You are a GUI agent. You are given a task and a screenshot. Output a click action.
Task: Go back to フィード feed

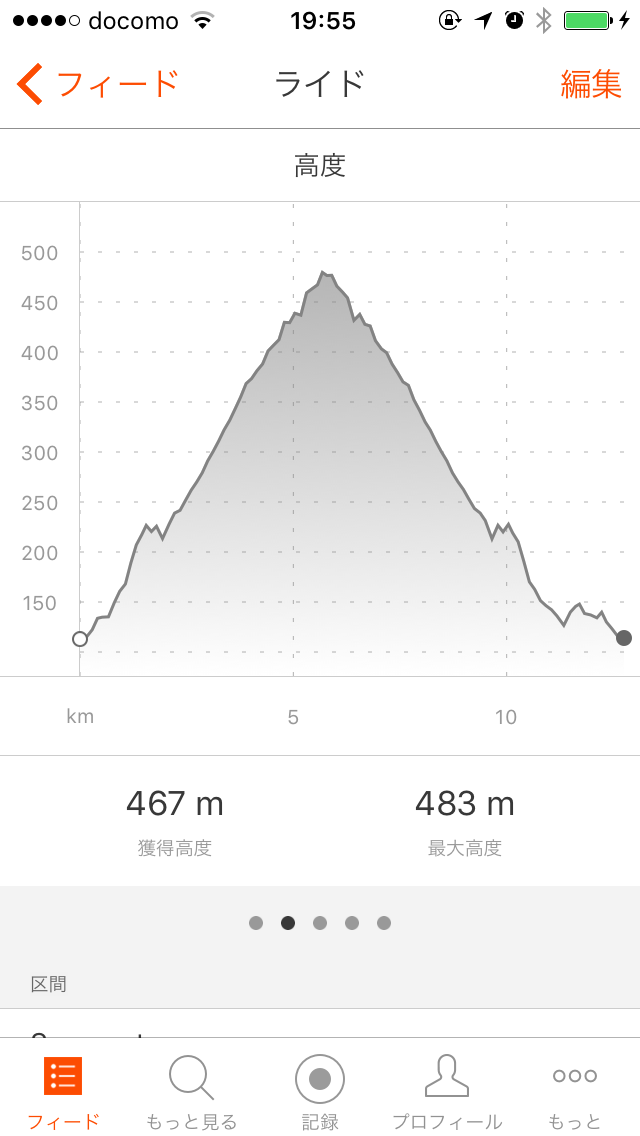pyautogui.click(x=97, y=84)
